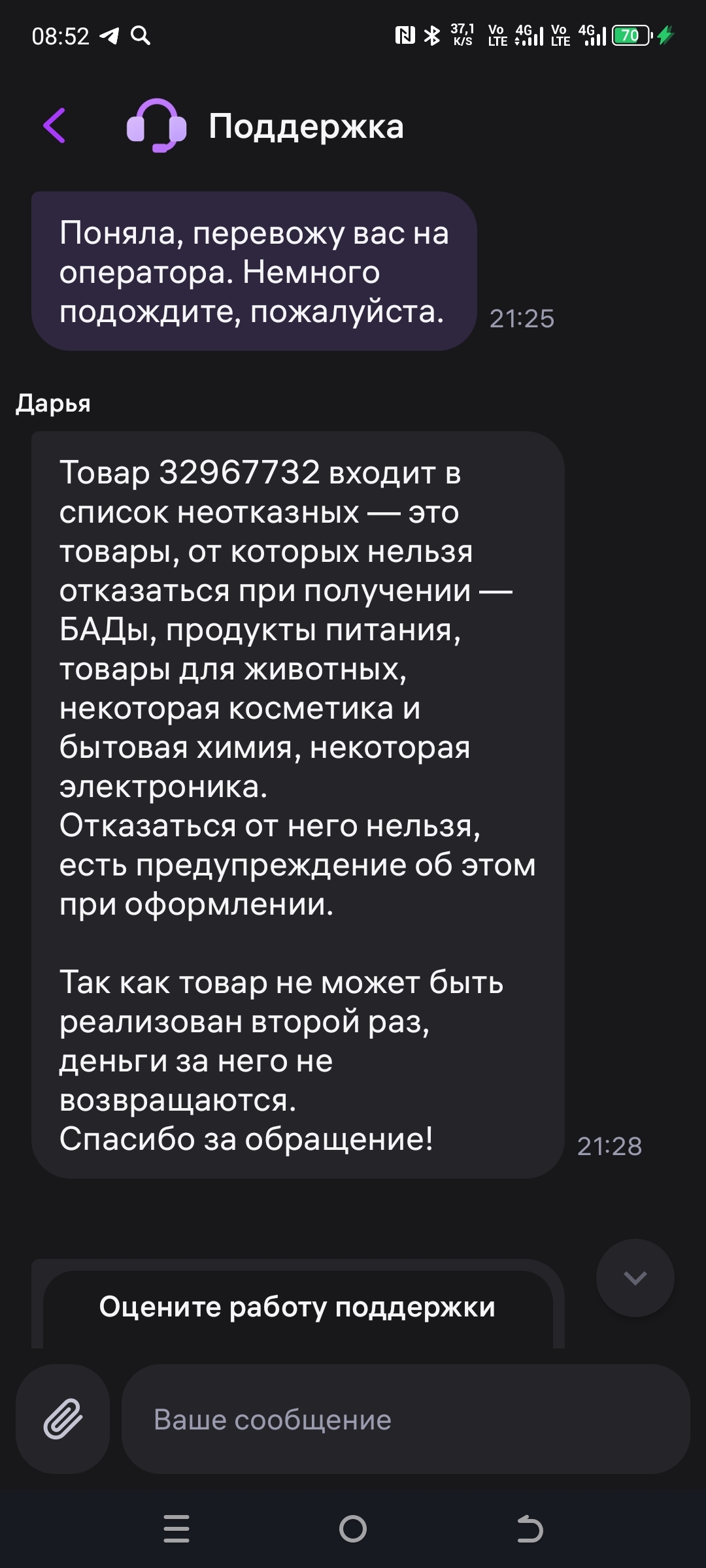Focus the Ваше сообщение text field
The width and height of the screenshot is (706, 1568).
pos(405,1418)
